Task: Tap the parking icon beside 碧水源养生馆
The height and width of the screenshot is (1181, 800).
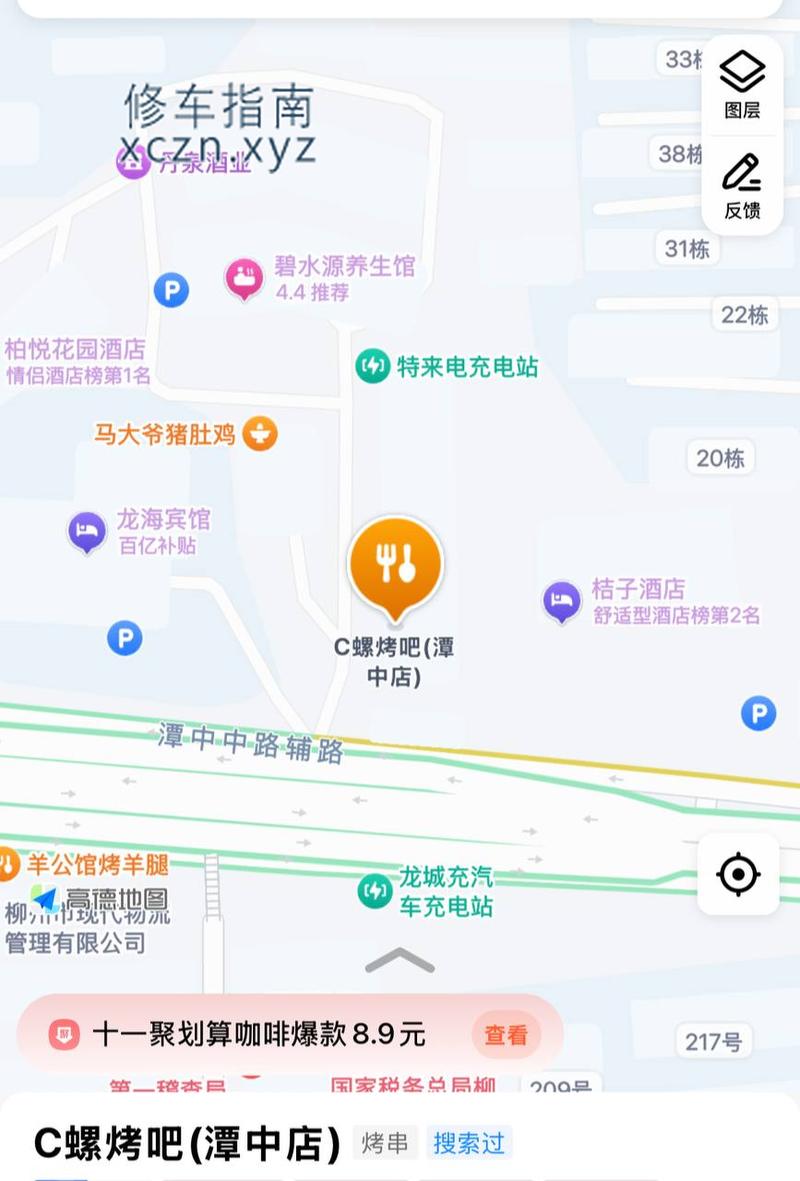Action: coord(171,291)
